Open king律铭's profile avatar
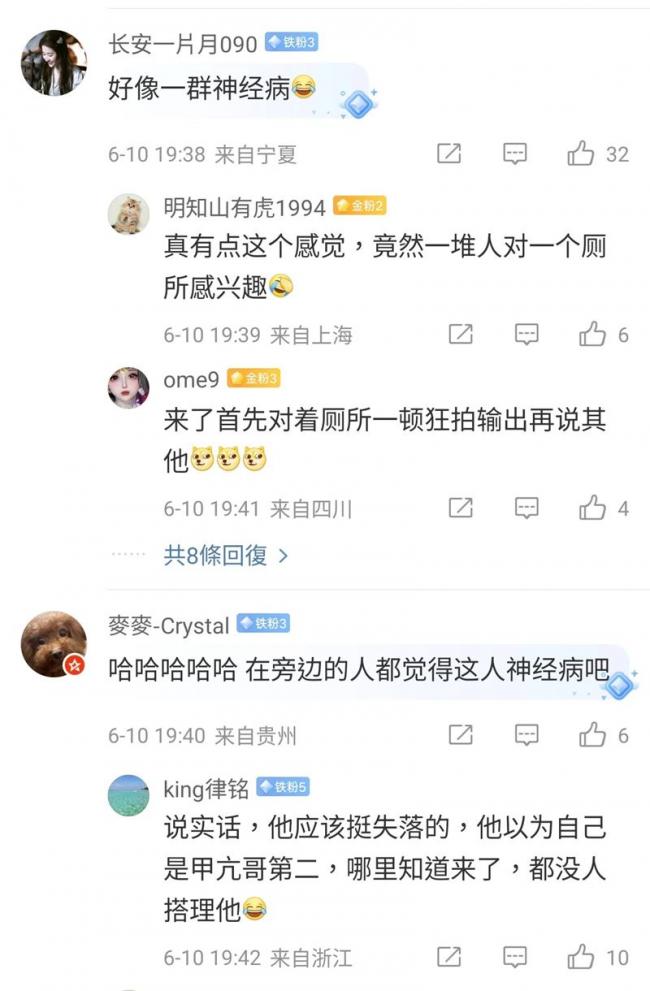 click(x=129, y=795)
